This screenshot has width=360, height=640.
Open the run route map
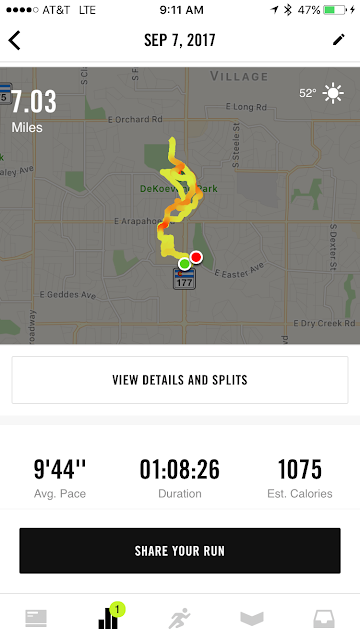tap(180, 206)
